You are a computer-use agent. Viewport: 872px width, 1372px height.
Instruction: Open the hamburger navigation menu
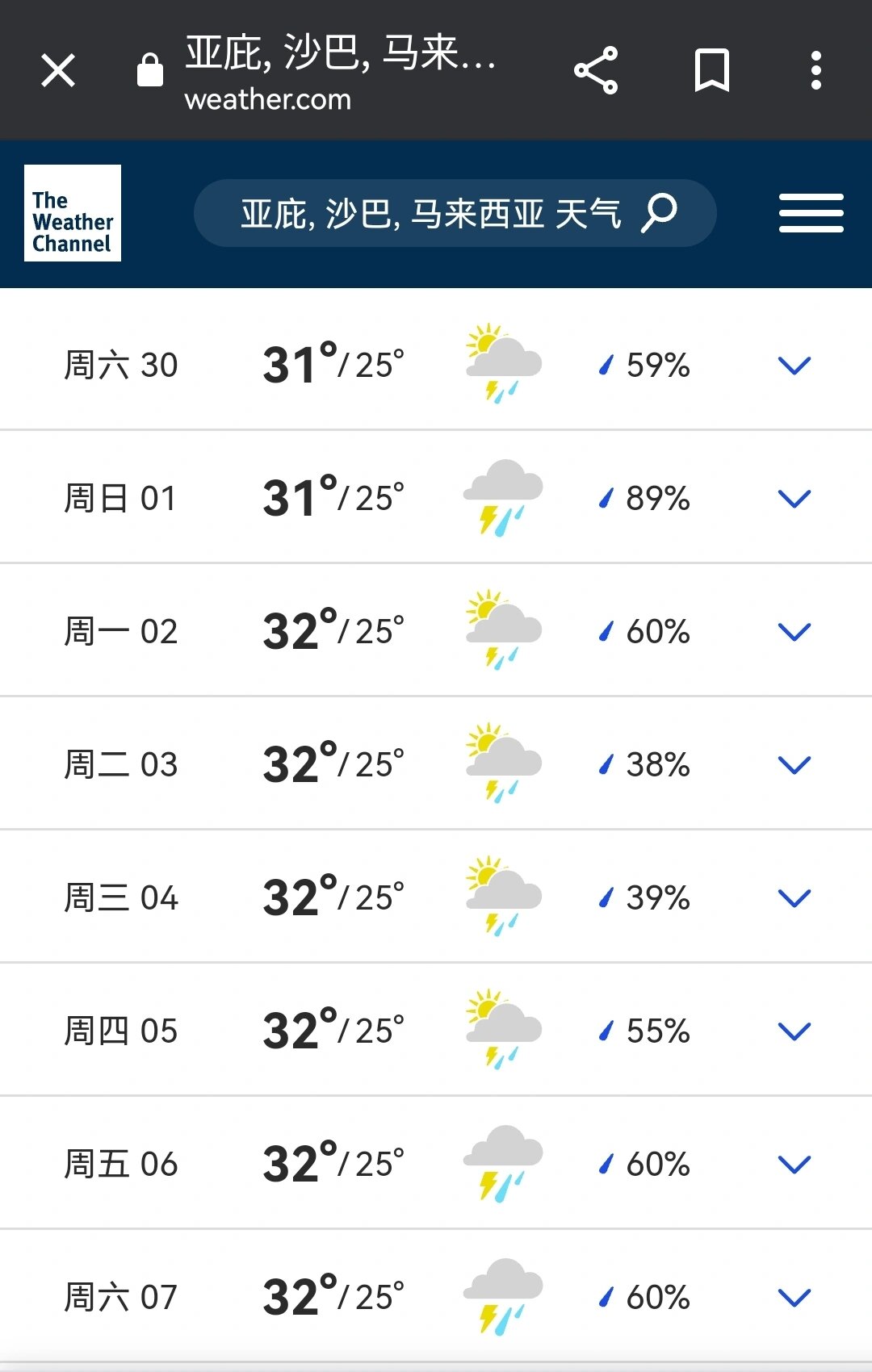[811, 213]
